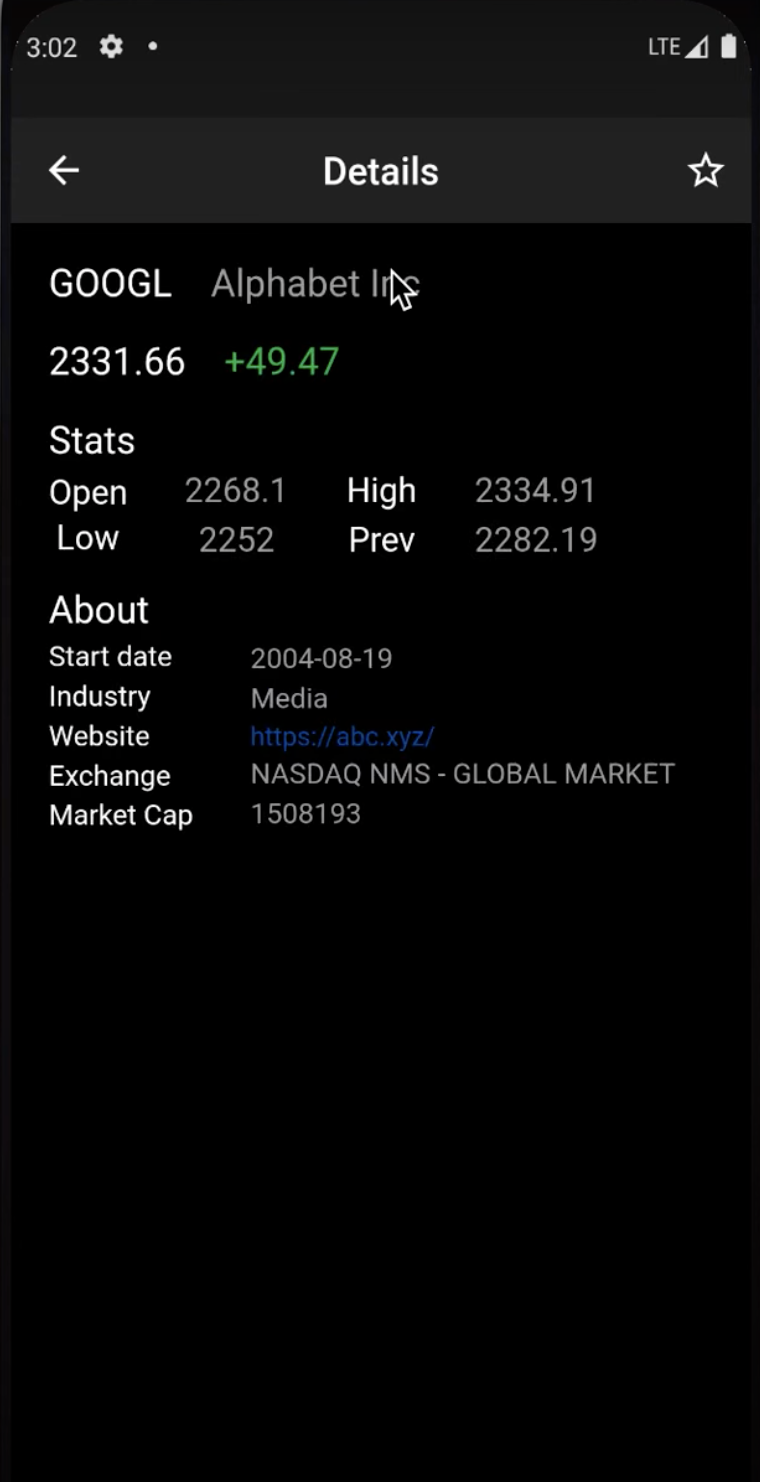760x1482 pixels.
Task: Tap the notification dot in status bar
Action: [x=152, y=47]
